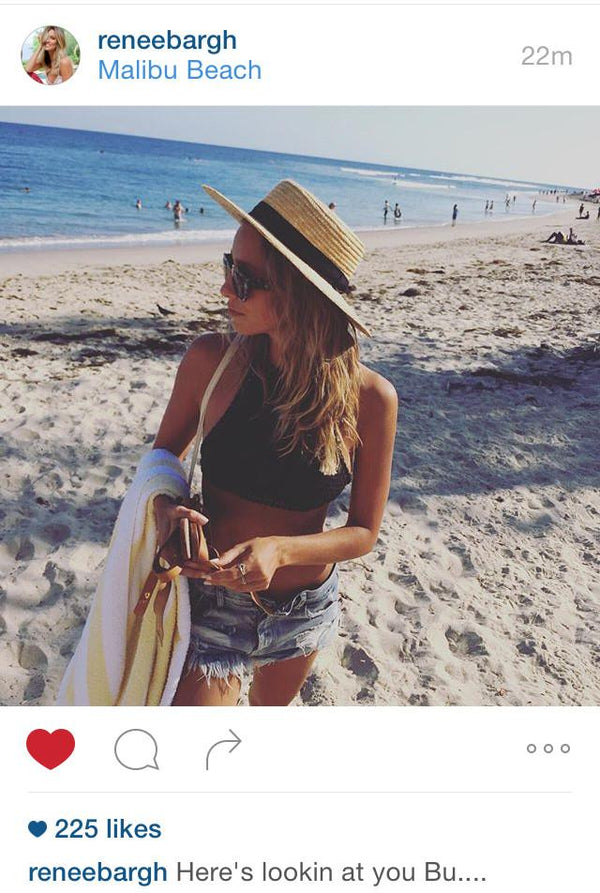Open reneebargh username in the caption
Viewport: 600px width, 893px height.
[97, 872]
